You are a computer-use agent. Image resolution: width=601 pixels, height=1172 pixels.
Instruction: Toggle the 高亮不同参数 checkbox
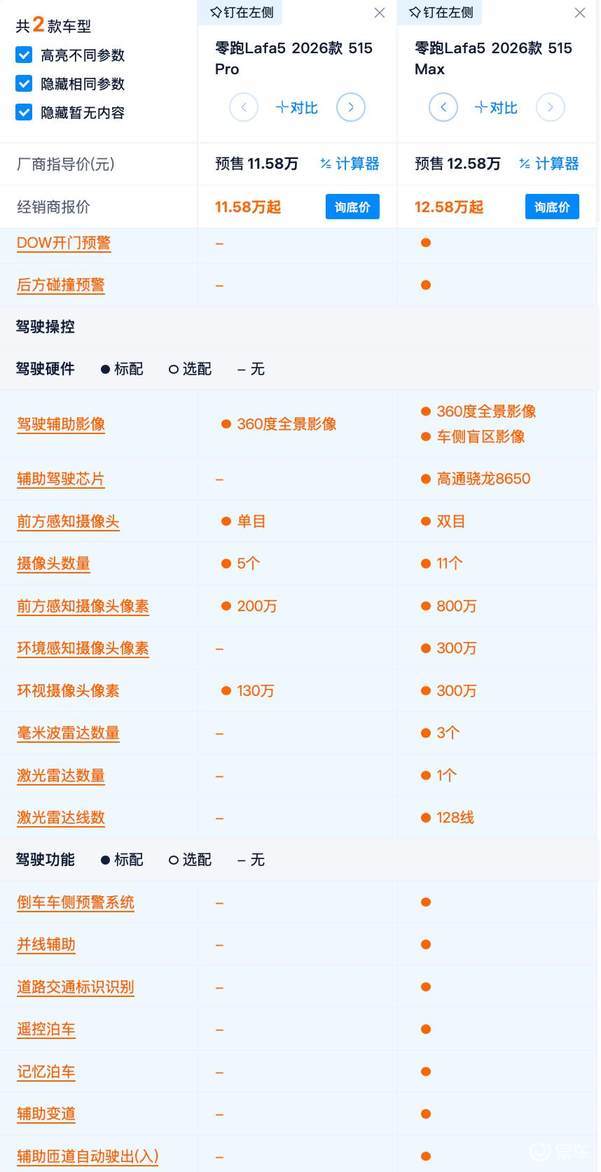25,55
